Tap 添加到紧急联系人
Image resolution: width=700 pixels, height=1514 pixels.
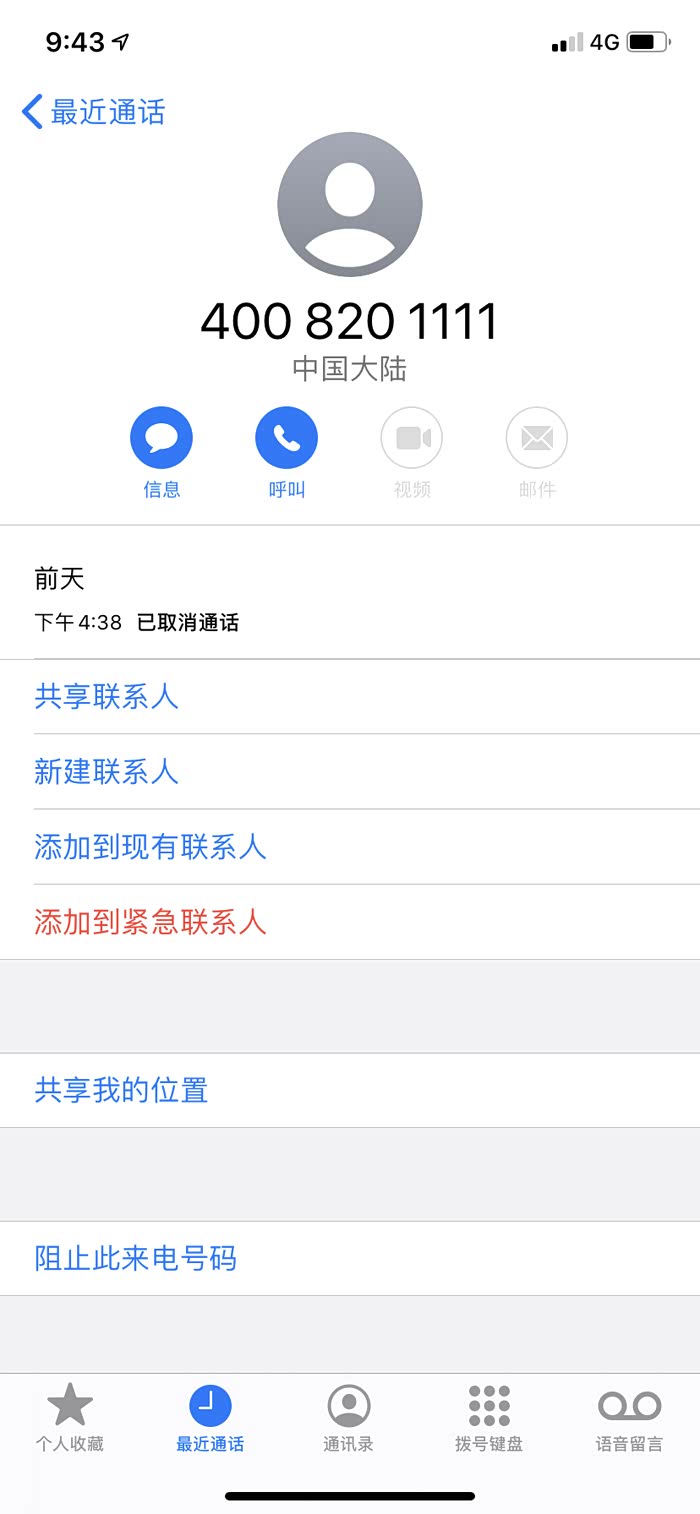(150, 922)
